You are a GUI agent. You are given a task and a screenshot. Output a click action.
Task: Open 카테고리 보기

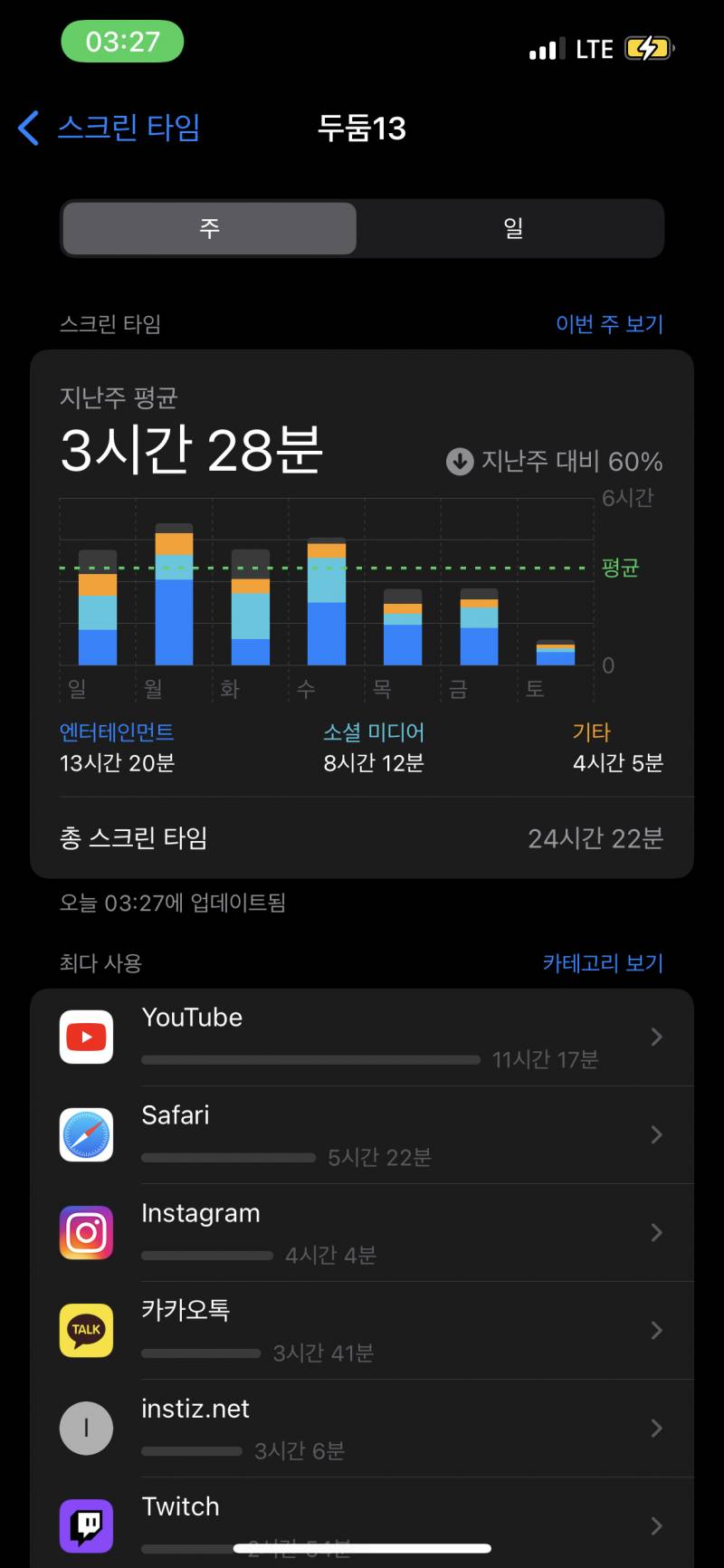603,963
